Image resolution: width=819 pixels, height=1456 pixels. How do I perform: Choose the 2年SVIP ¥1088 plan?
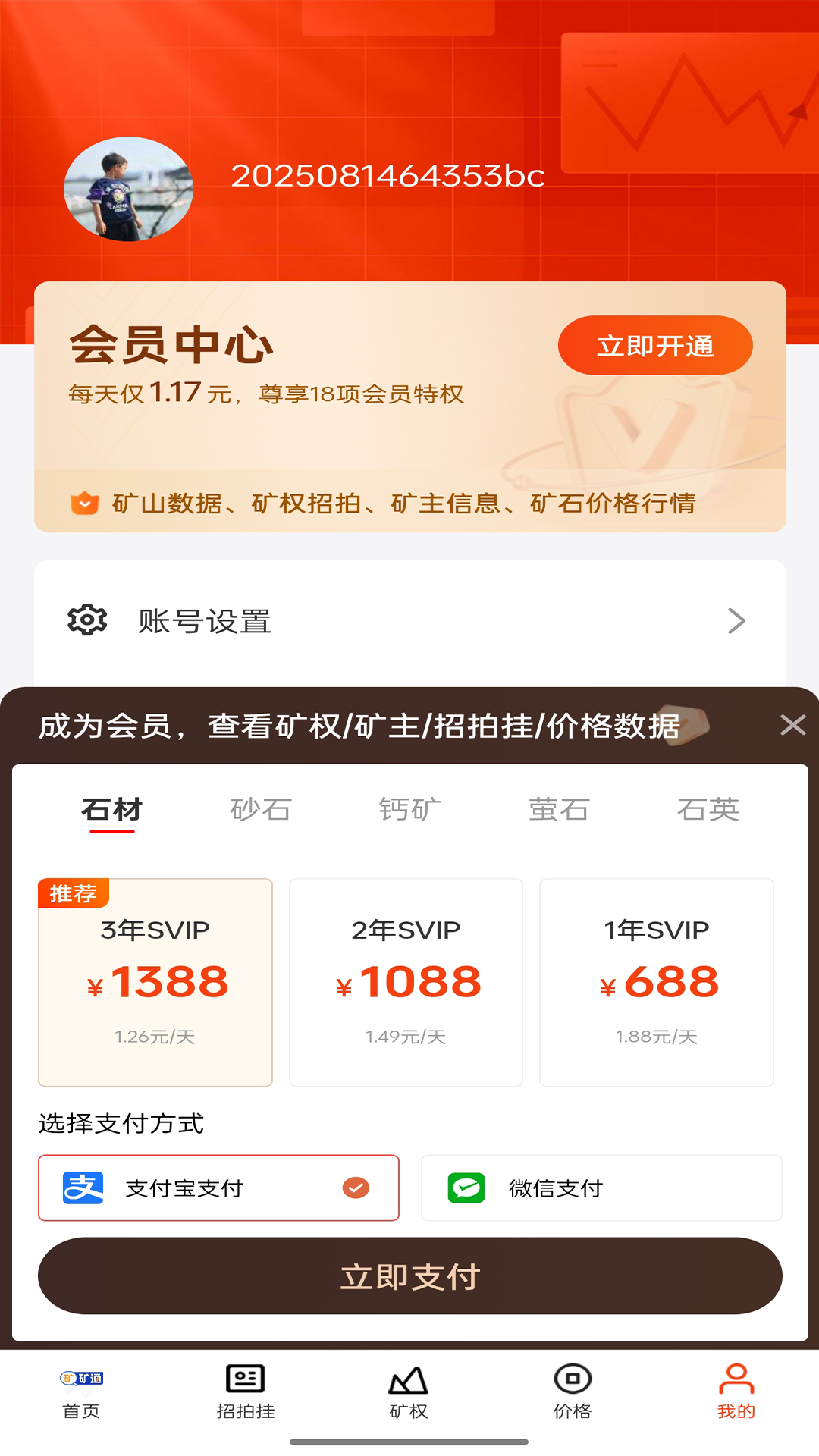(406, 982)
